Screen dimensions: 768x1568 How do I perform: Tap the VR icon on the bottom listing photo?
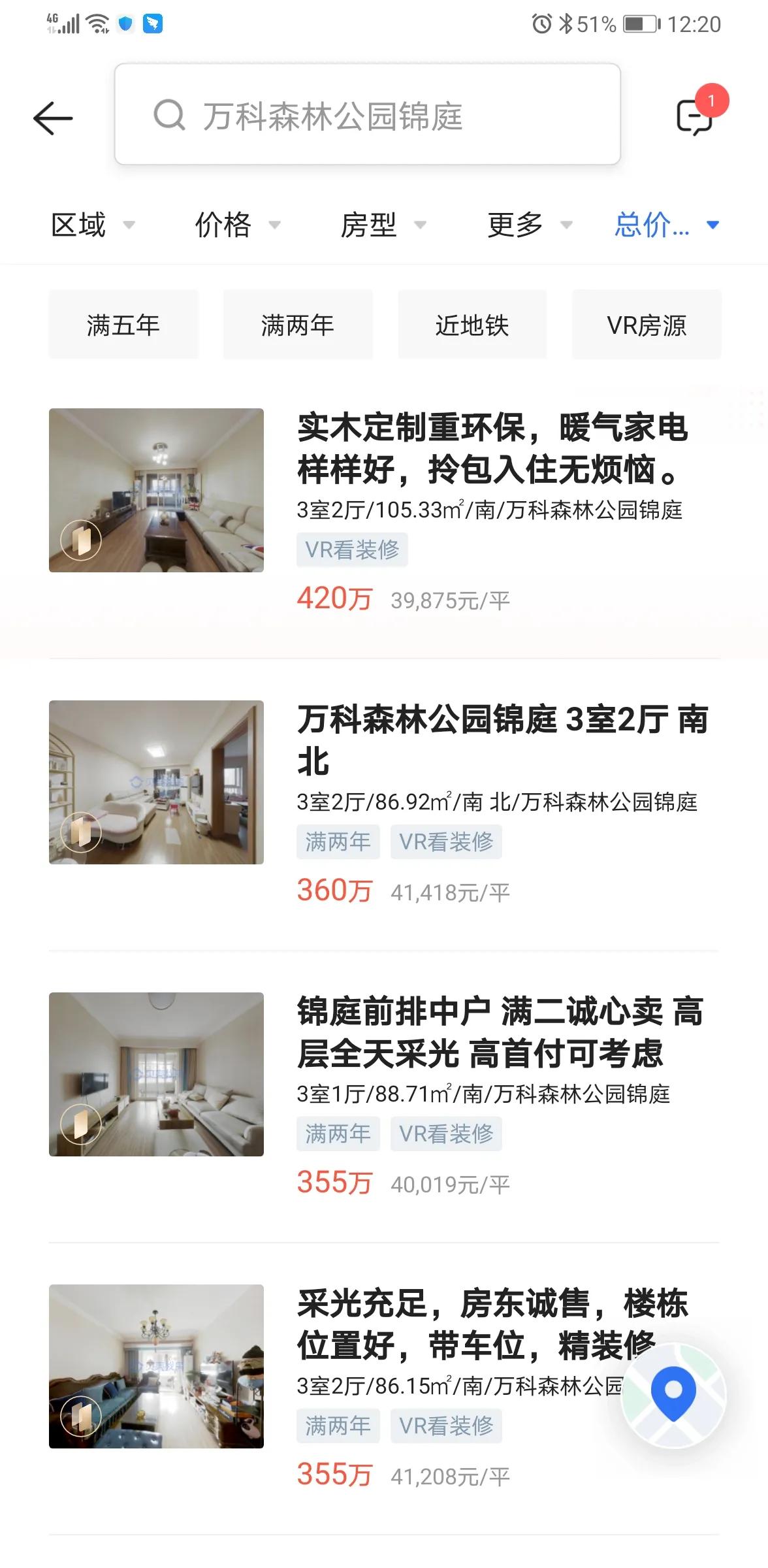80,1414
